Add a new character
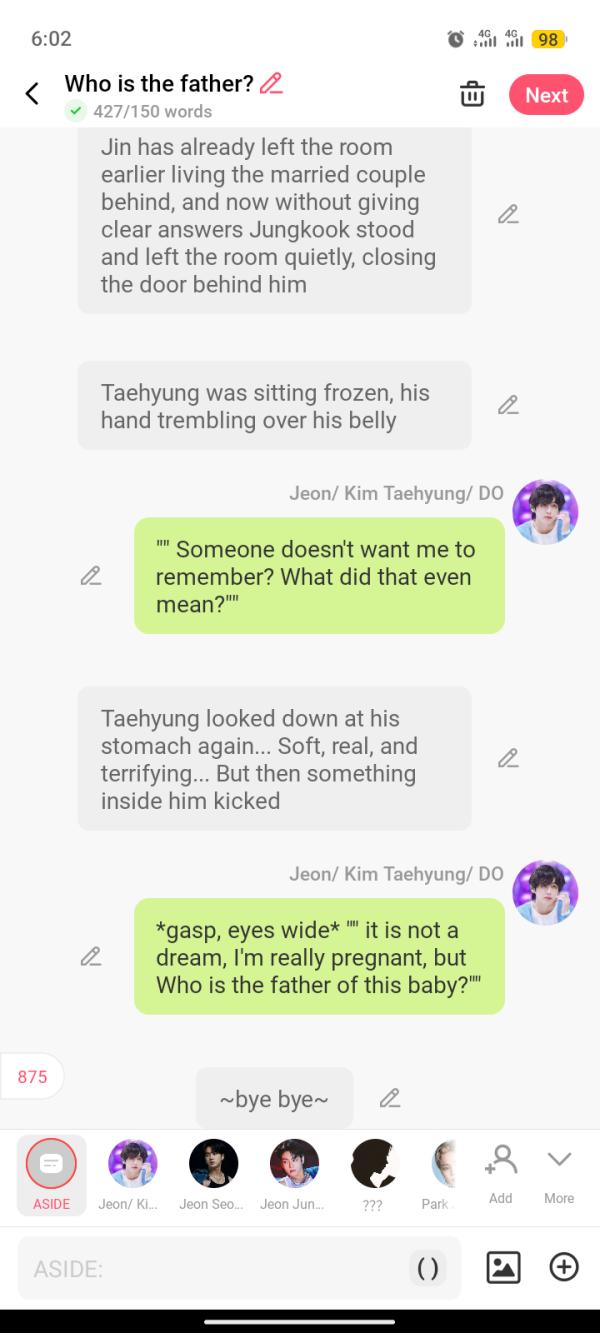600x1333 pixels. (500, 1172)
